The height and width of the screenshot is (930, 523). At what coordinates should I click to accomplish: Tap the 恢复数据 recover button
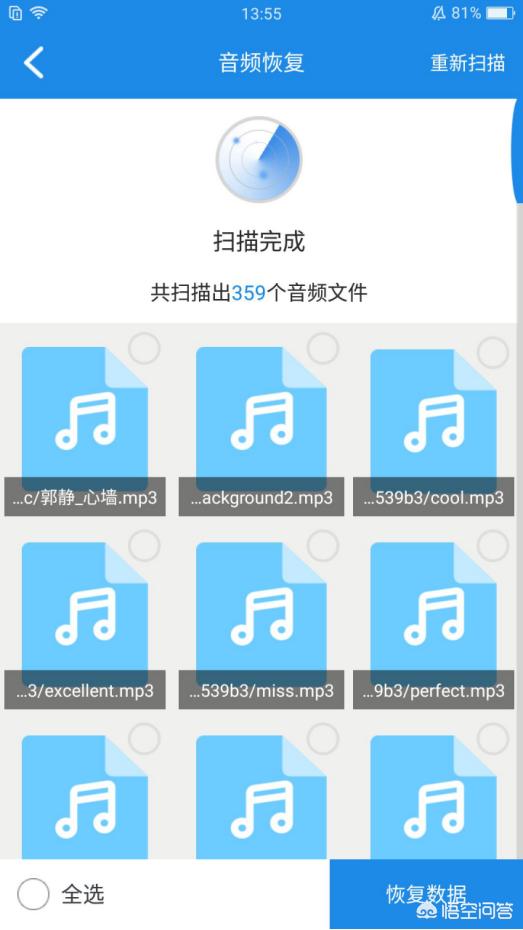[x=426, y=894]
